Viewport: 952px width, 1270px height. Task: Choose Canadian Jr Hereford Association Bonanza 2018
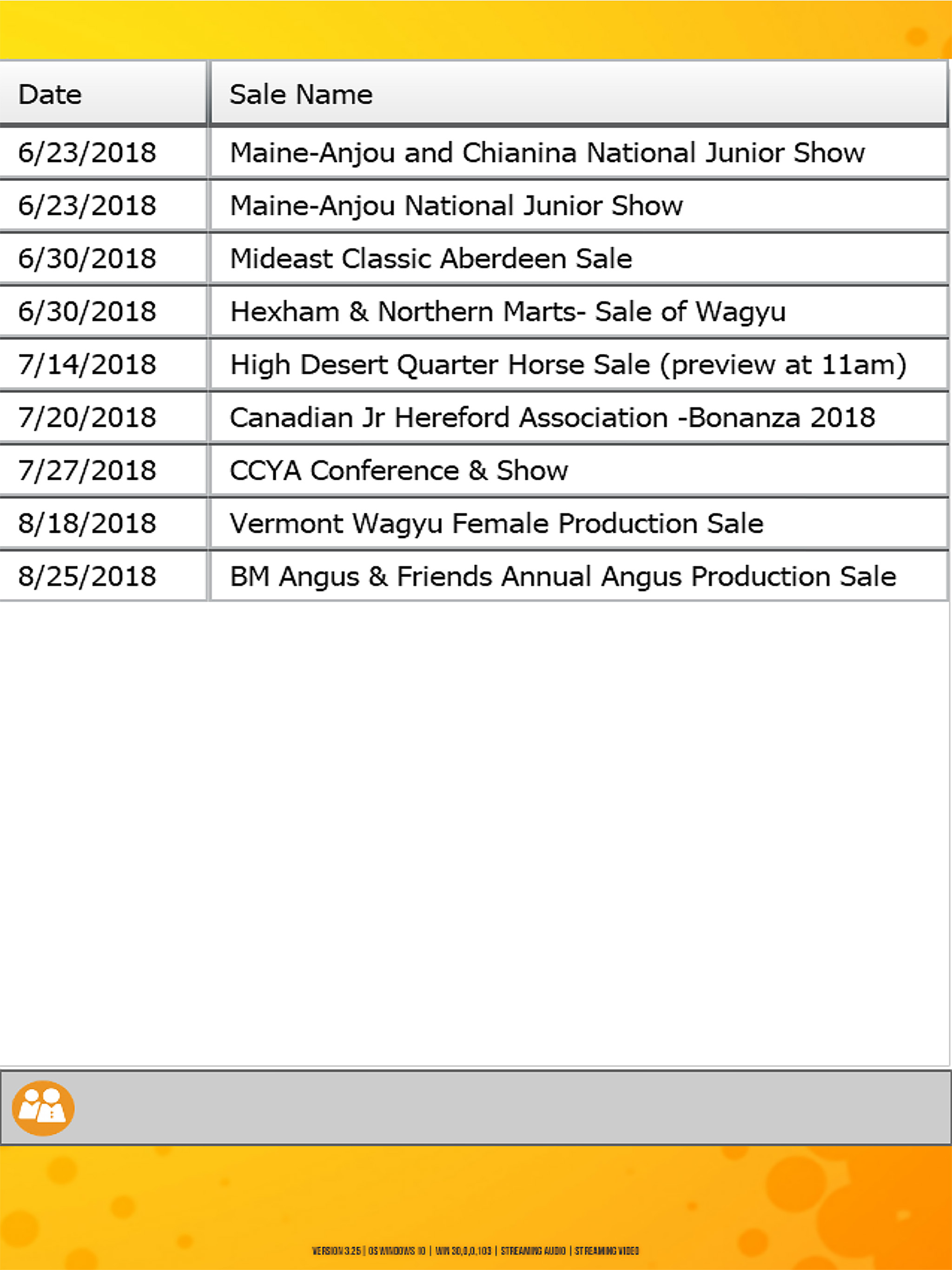click(474, 417)
